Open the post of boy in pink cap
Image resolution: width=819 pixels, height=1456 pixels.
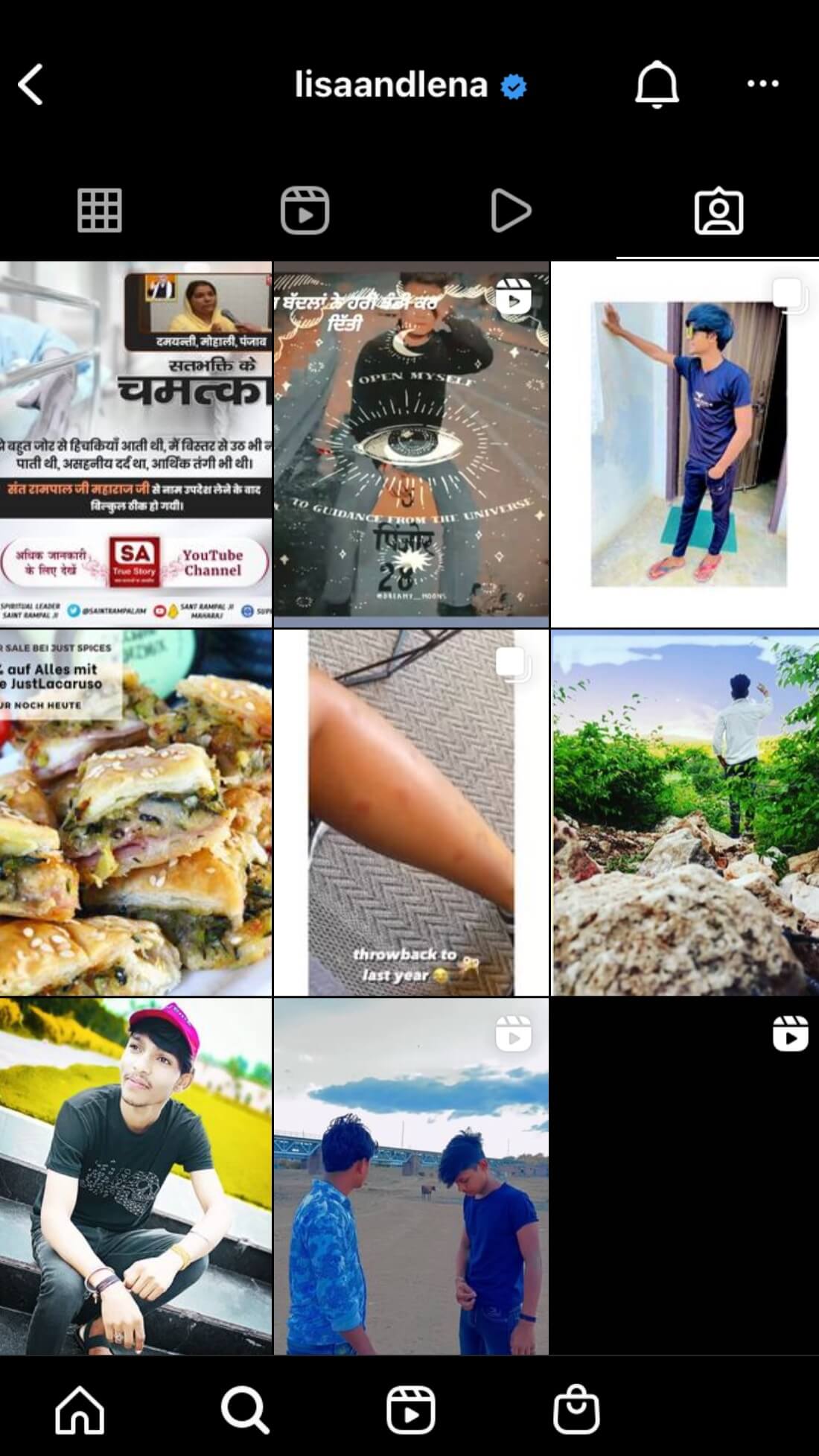click(136, 1177)
